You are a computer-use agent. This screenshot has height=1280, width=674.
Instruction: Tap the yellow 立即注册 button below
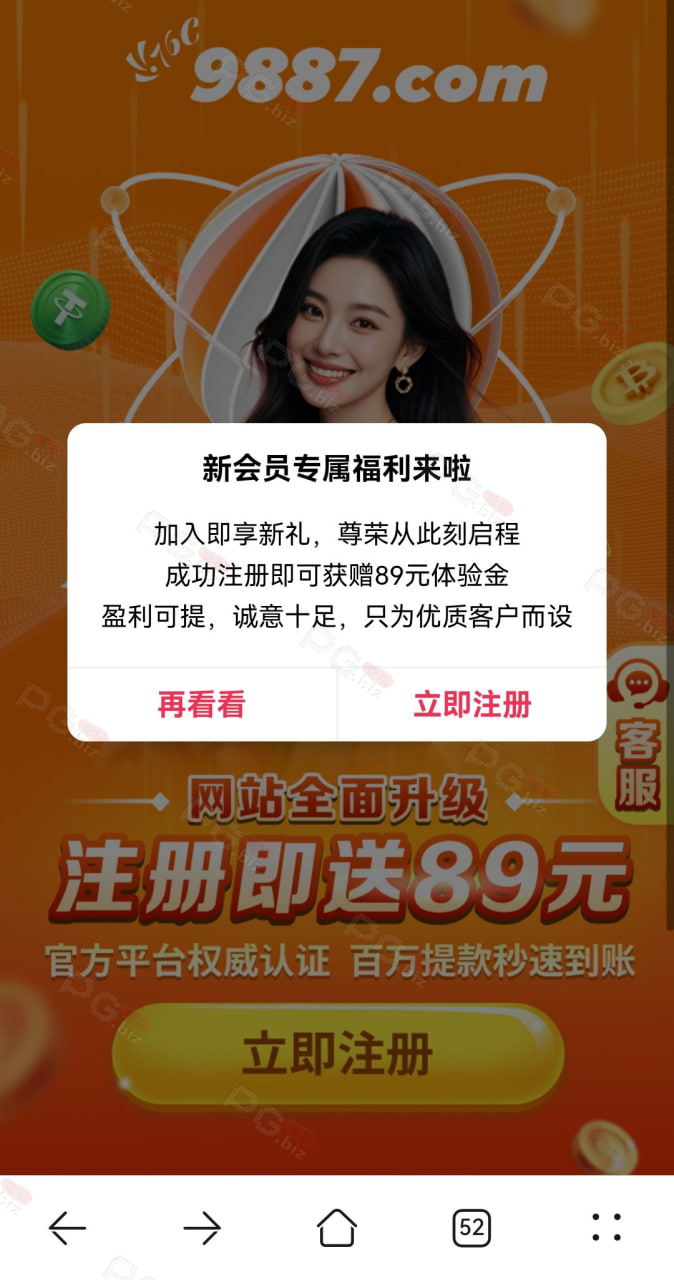pyautogui.click(x=338, y=1055)
